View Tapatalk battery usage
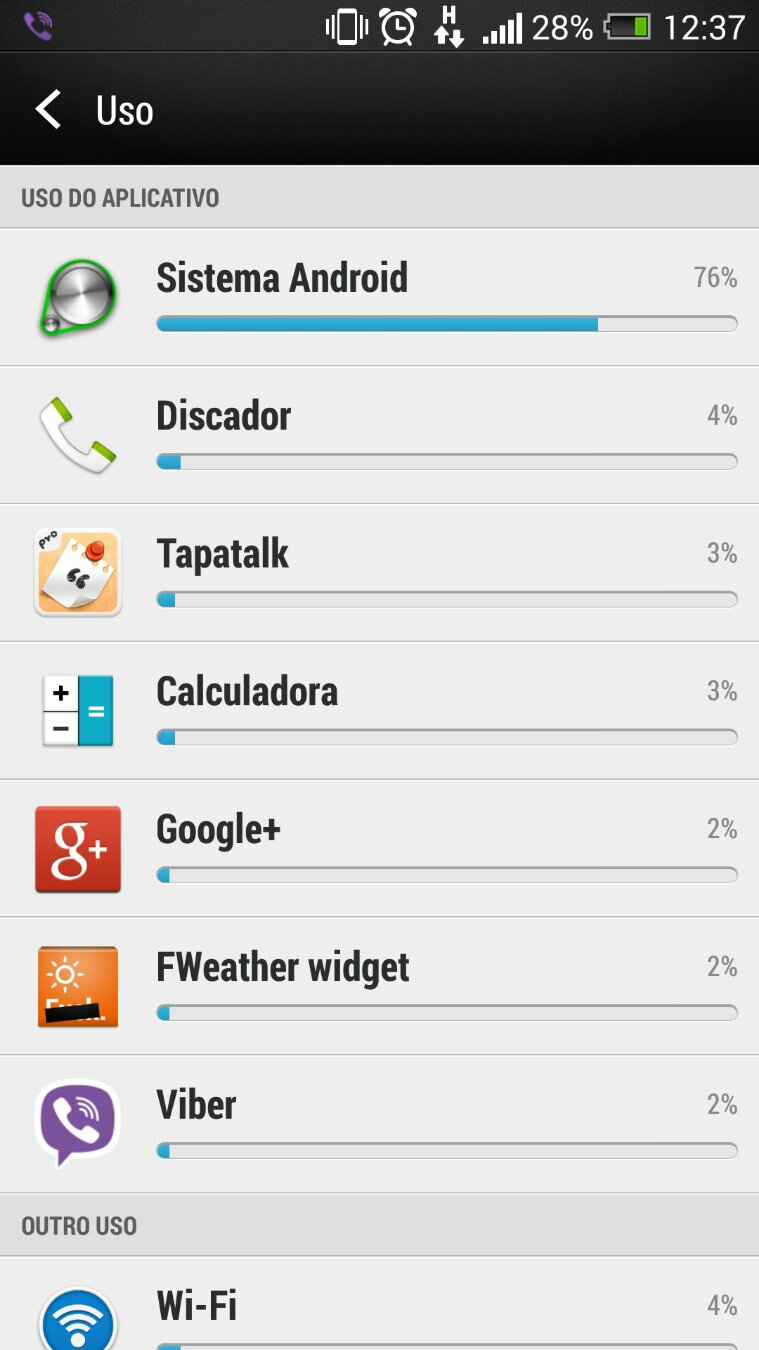The height and width of the screenshot is (1350, 759). [379, 573]
